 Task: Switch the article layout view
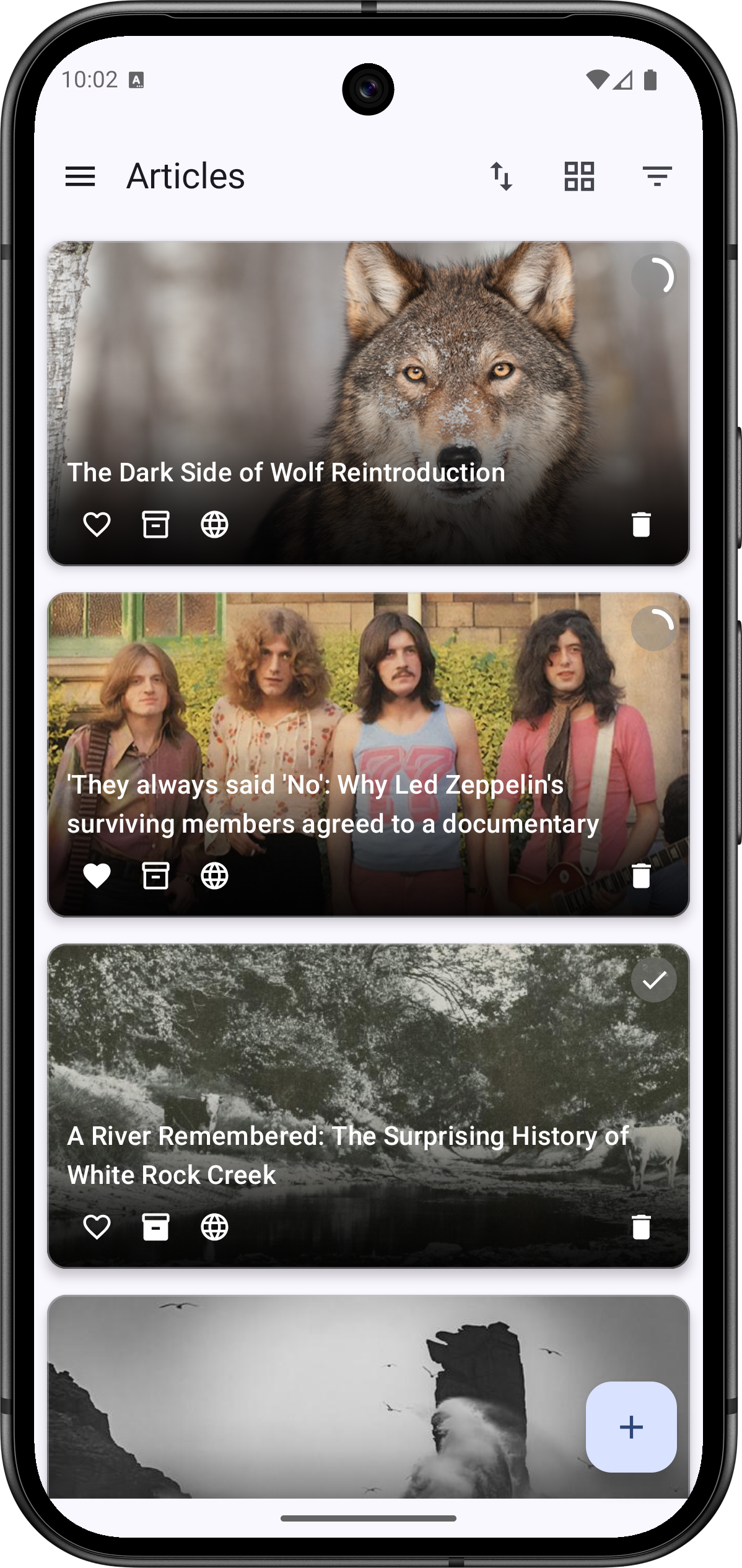tap(579, 177)
